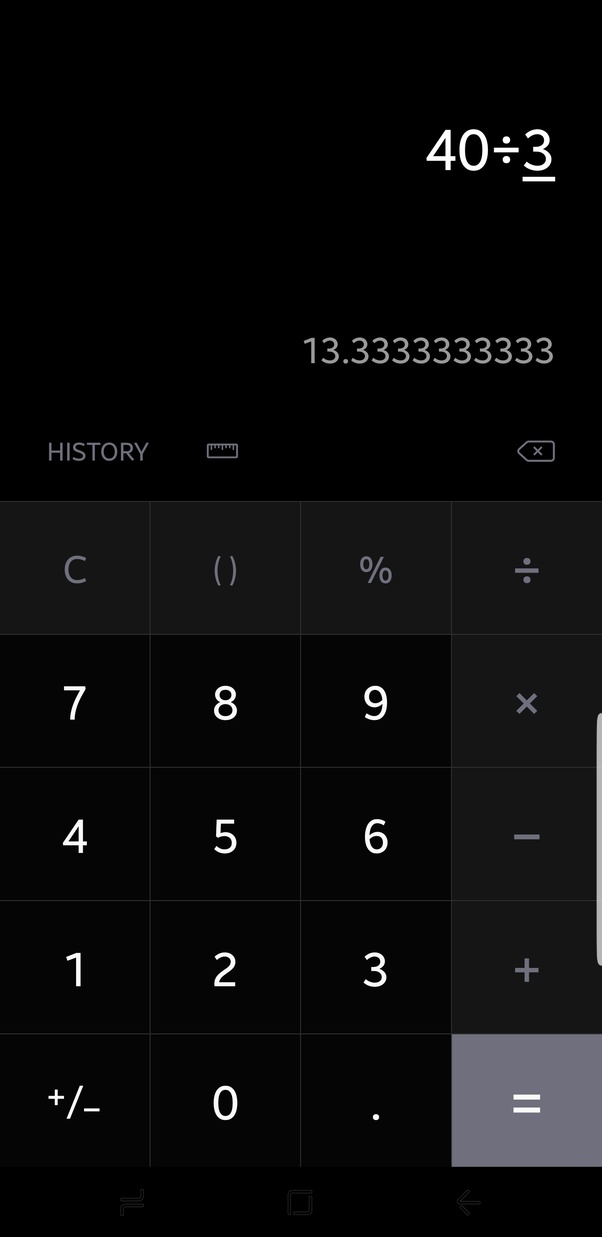Enter digit 8
The width and height of the screenshot is (602, 1237).
click(x=225, y=702)
